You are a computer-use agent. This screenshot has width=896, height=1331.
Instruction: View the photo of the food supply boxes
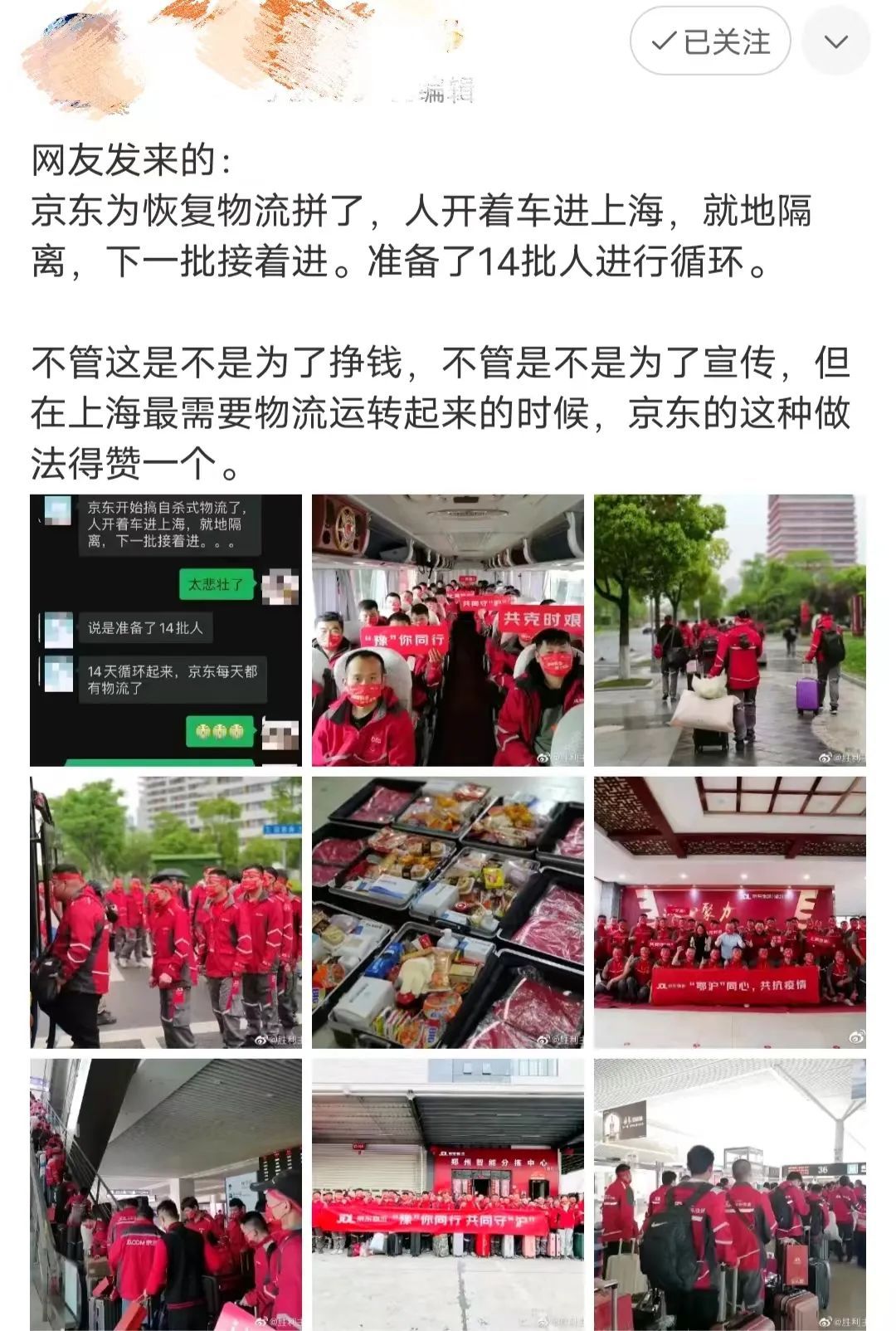click(448, 912)
